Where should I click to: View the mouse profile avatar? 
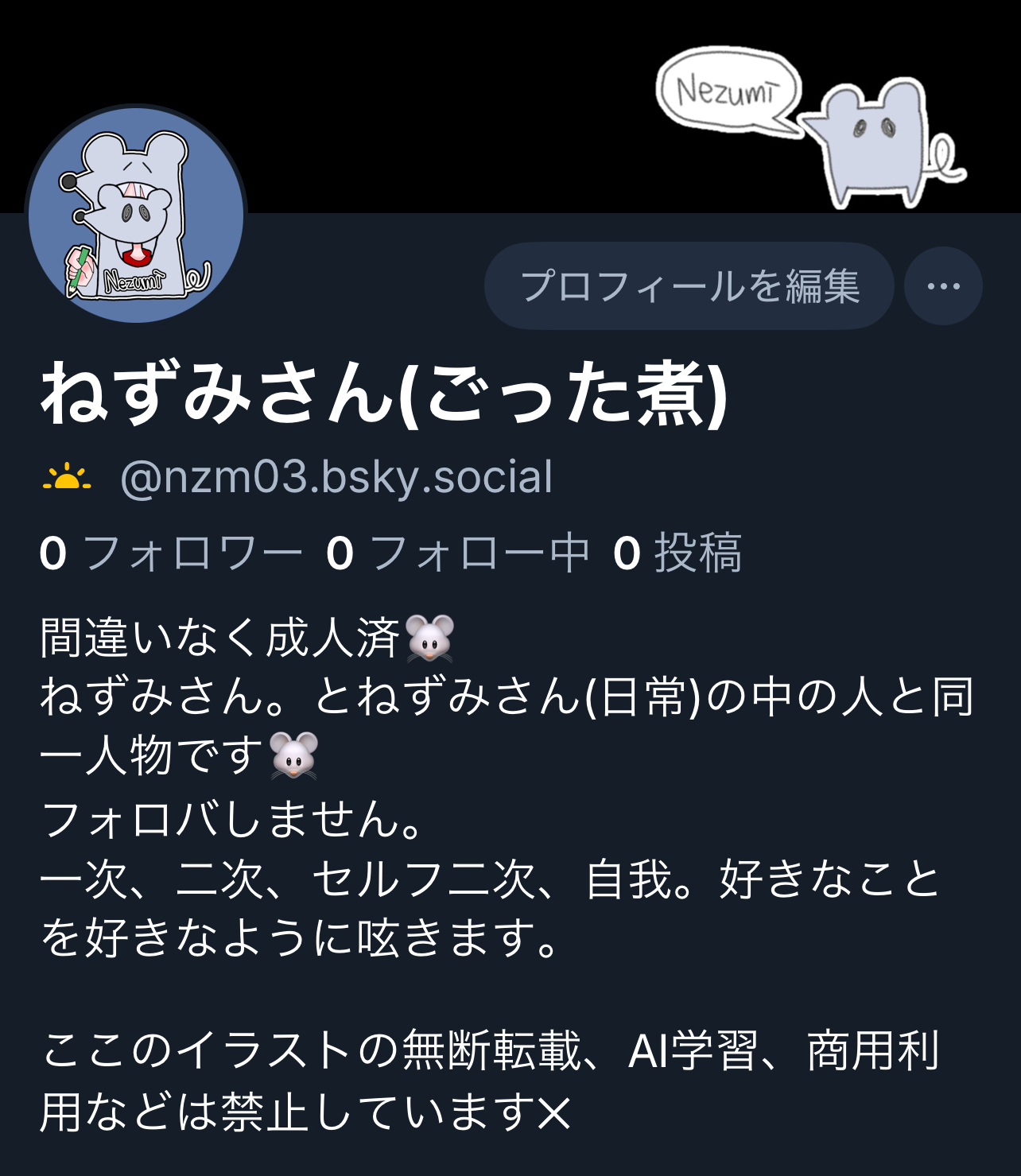[x=136, y=215]
